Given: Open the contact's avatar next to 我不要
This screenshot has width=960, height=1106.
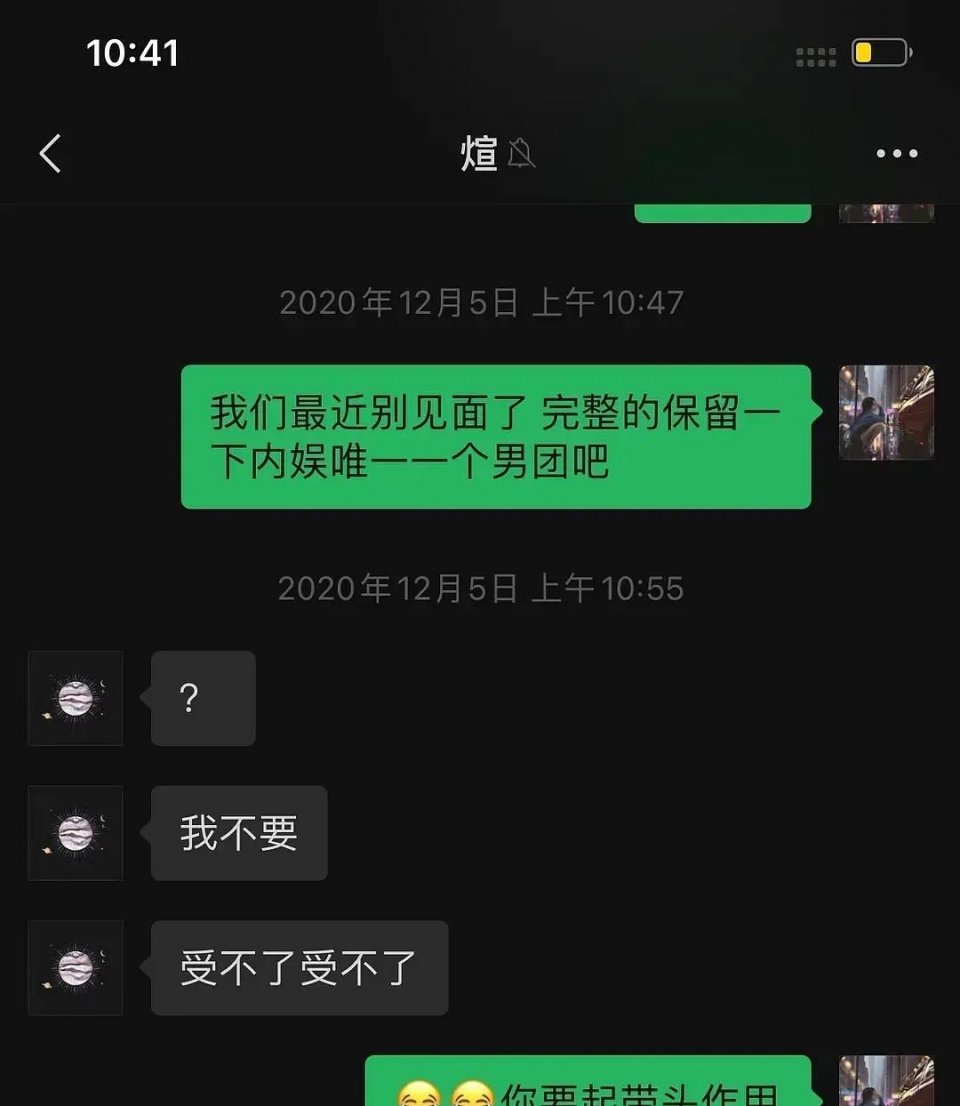Looking at the screenshot, I should [x=76, y=833].
